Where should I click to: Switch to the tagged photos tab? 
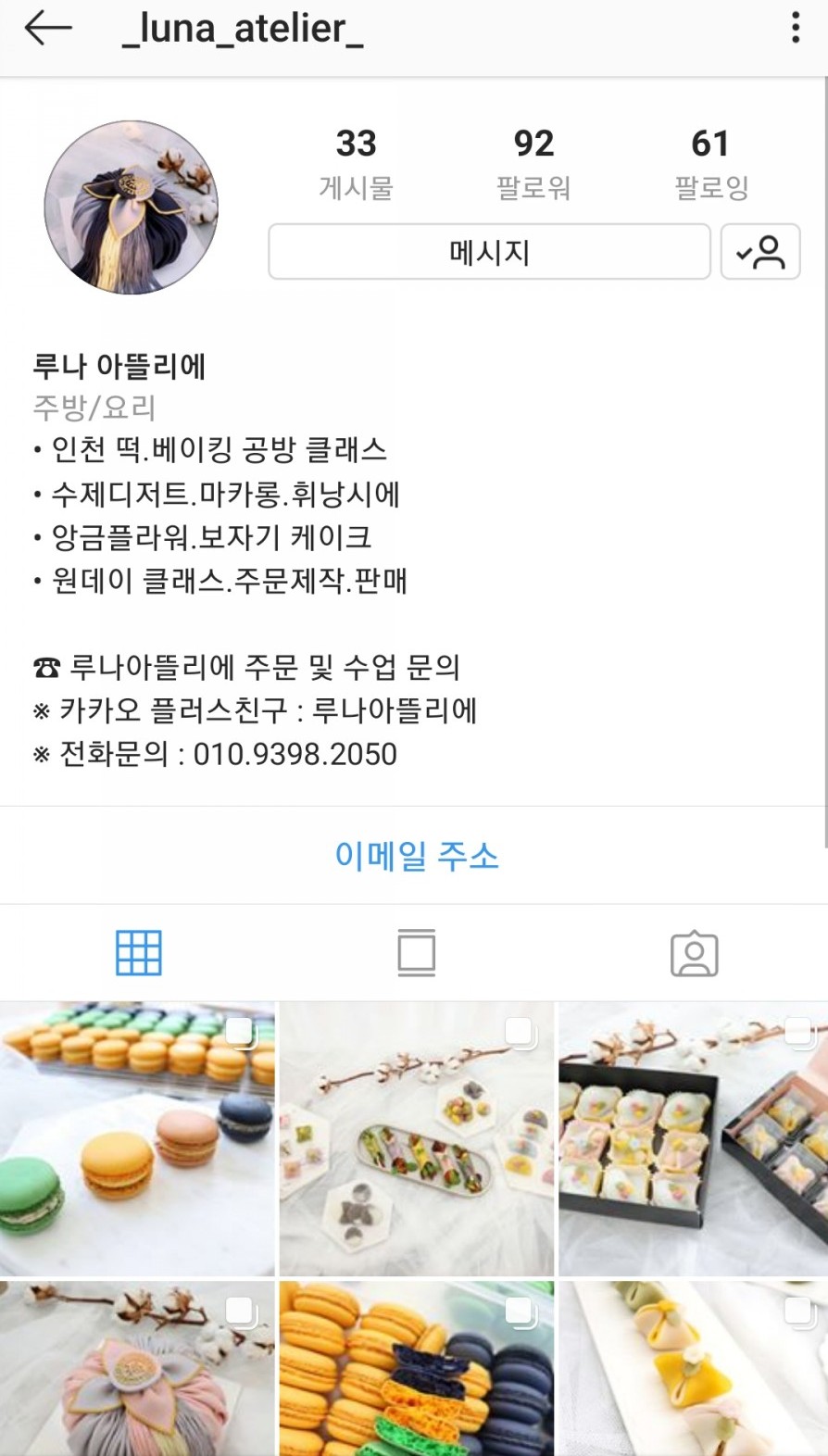(x=694, y=953)
